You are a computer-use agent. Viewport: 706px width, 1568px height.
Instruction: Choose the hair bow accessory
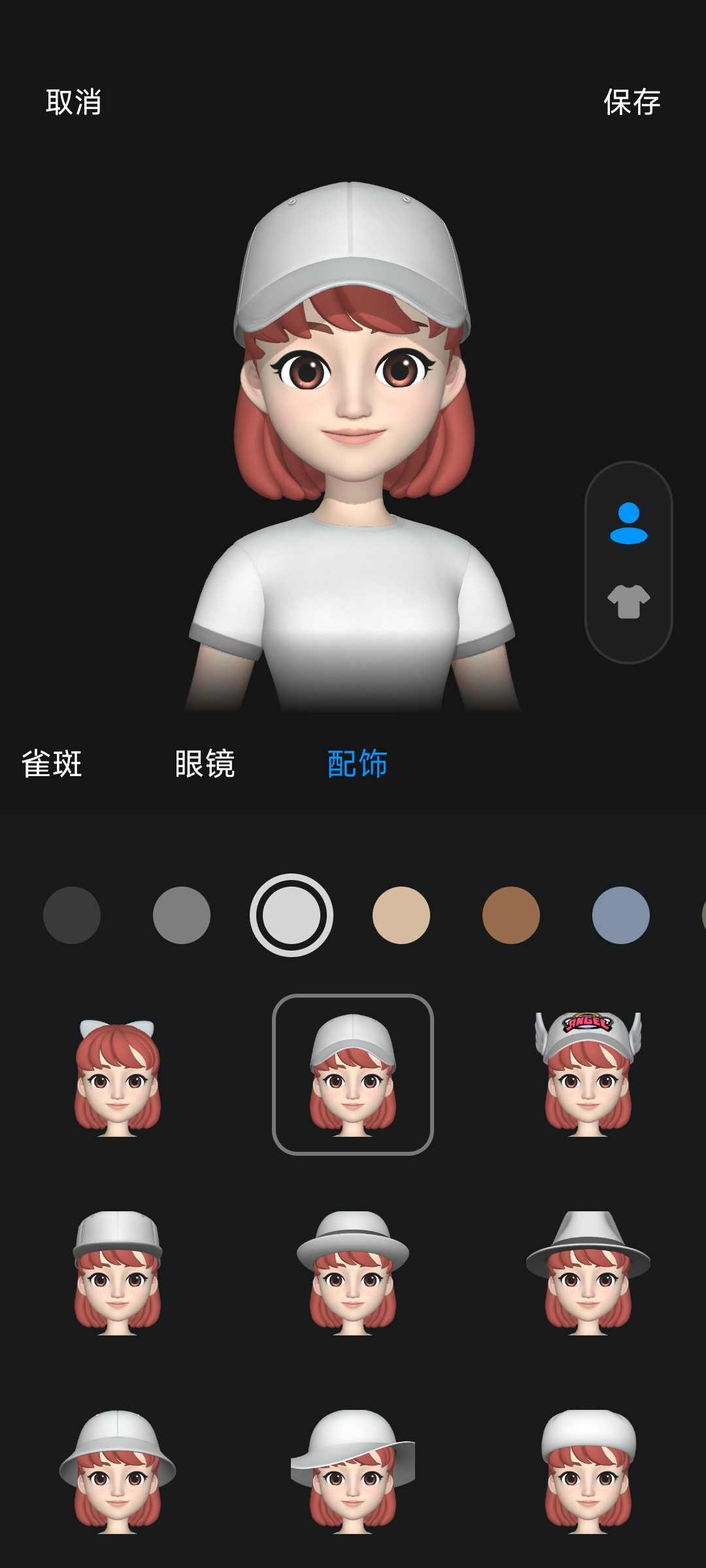[x=118, y=1075]
